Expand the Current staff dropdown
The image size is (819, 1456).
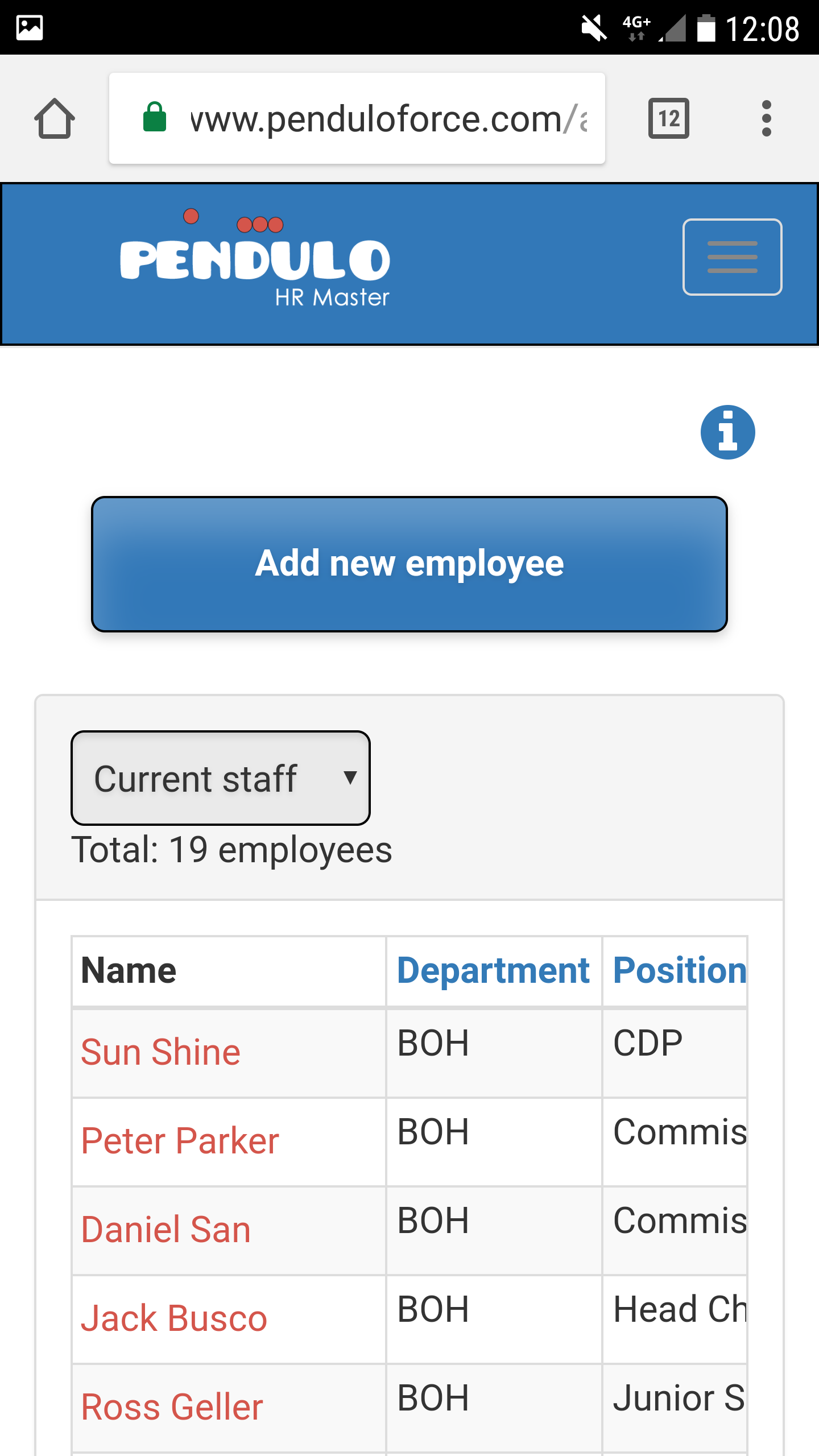(x=221, y=778)
